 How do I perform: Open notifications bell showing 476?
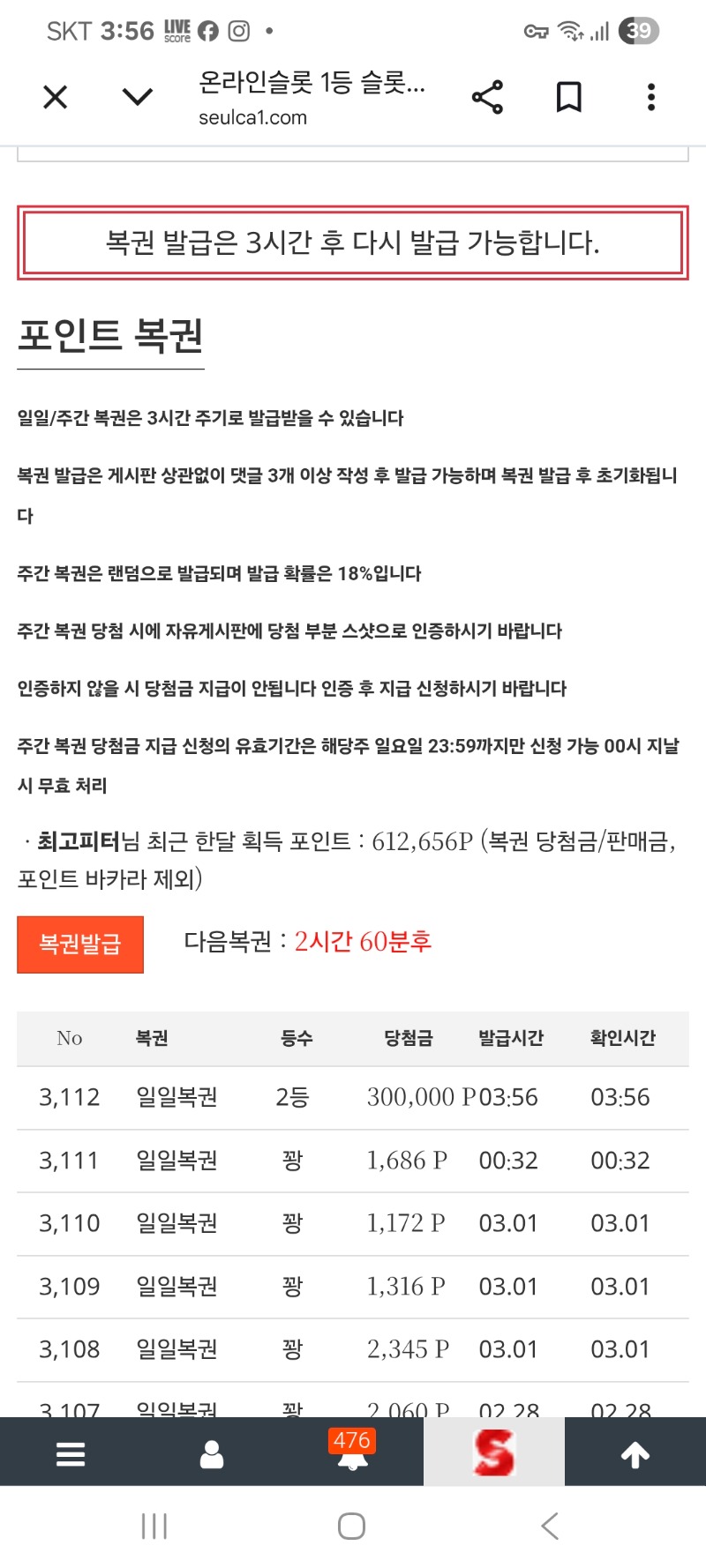352,1452
